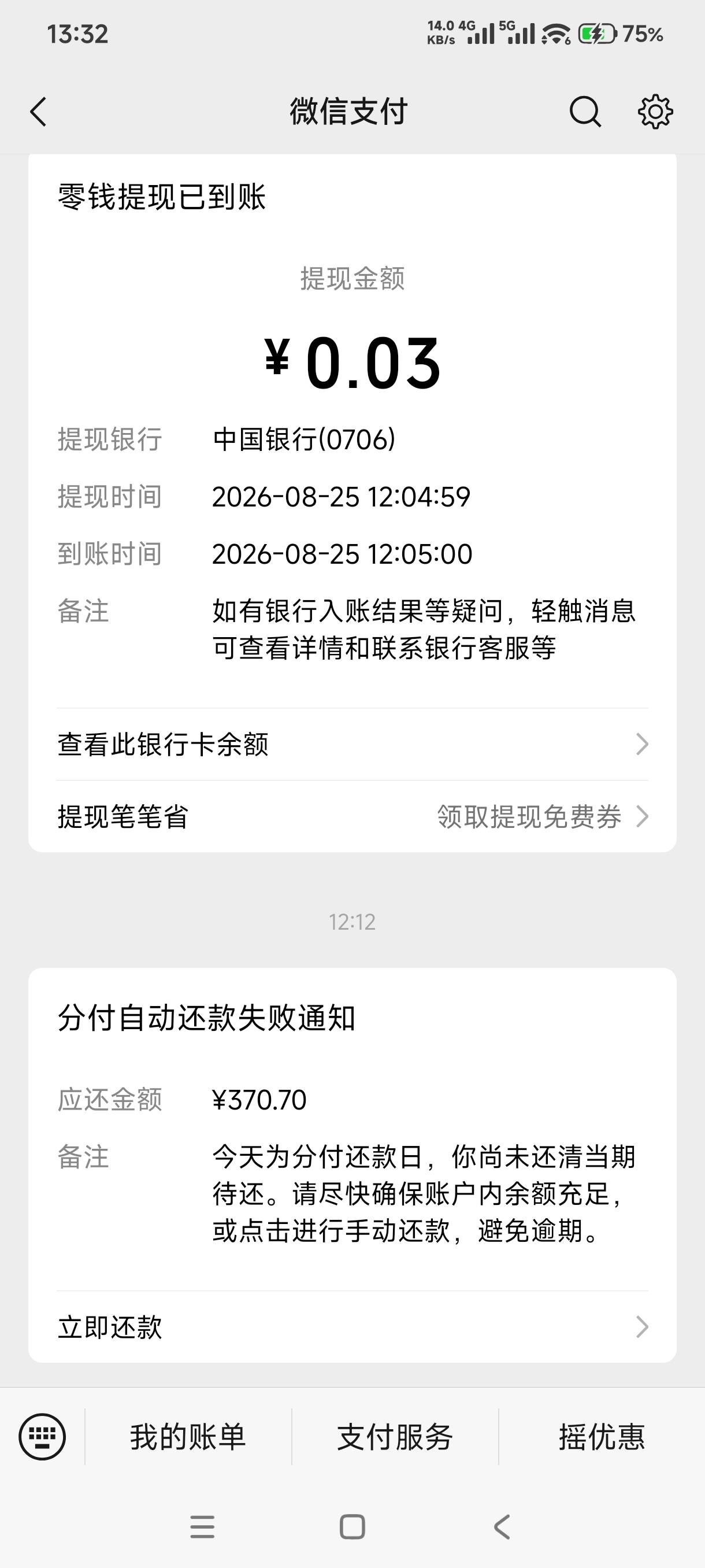Image resolution: width=705 pixels, height=1568 pixels.
Task: Open 提现笔笔省 to claim free withdrawal coupon
Action: [353, 816]
